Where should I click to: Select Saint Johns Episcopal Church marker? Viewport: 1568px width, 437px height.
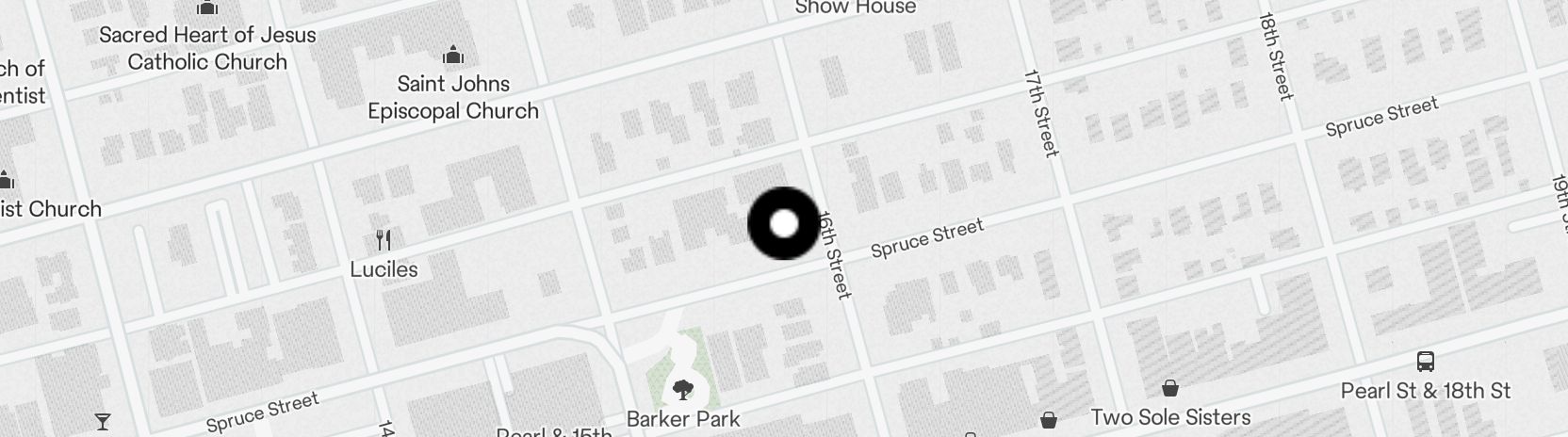453,56
